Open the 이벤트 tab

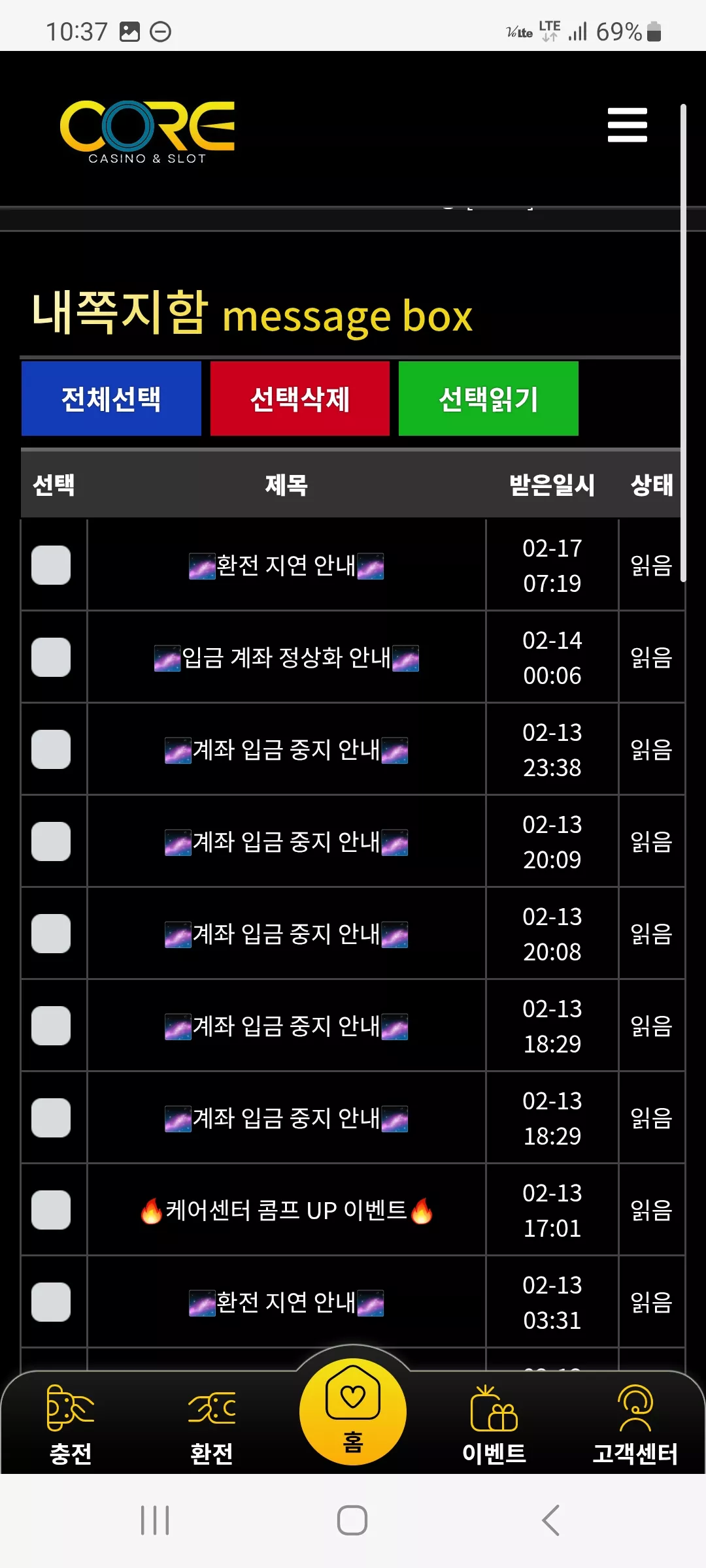click(494, 1426)
